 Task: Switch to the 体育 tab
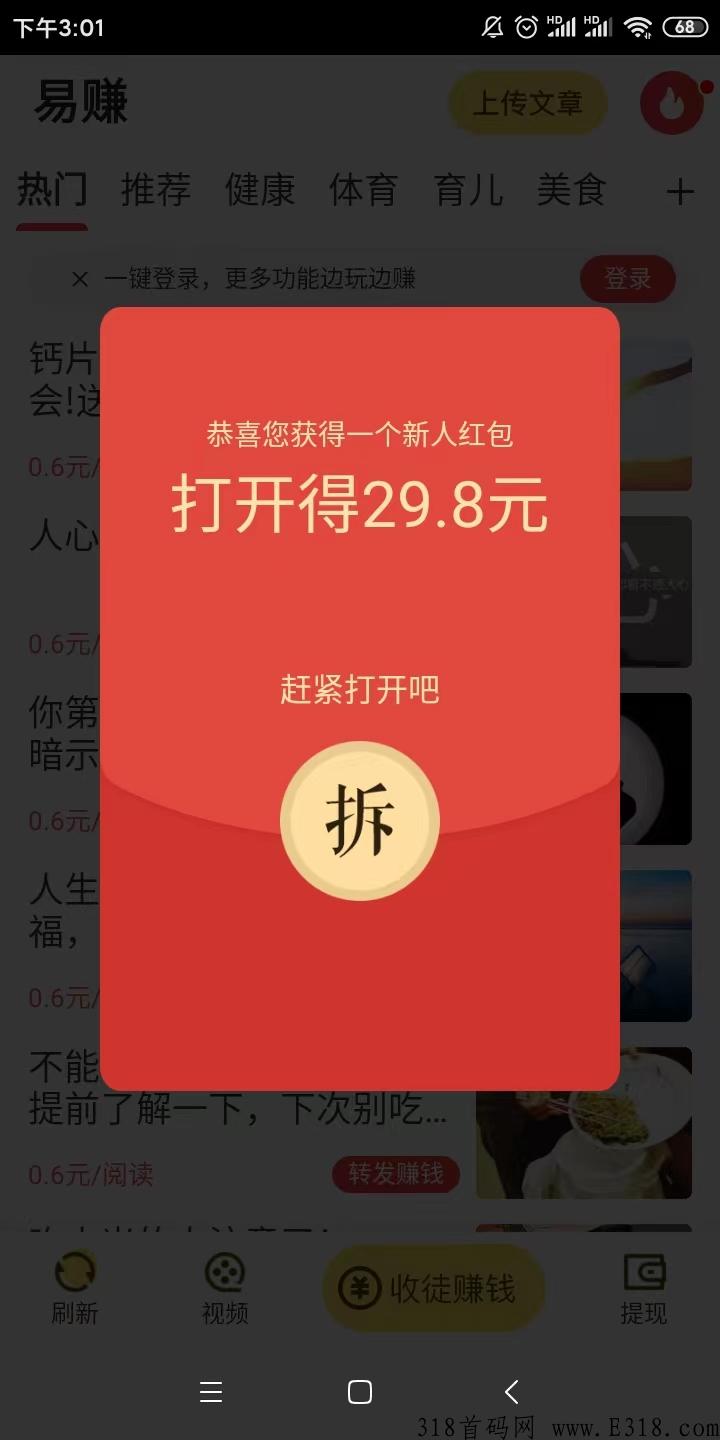point(364,190)
